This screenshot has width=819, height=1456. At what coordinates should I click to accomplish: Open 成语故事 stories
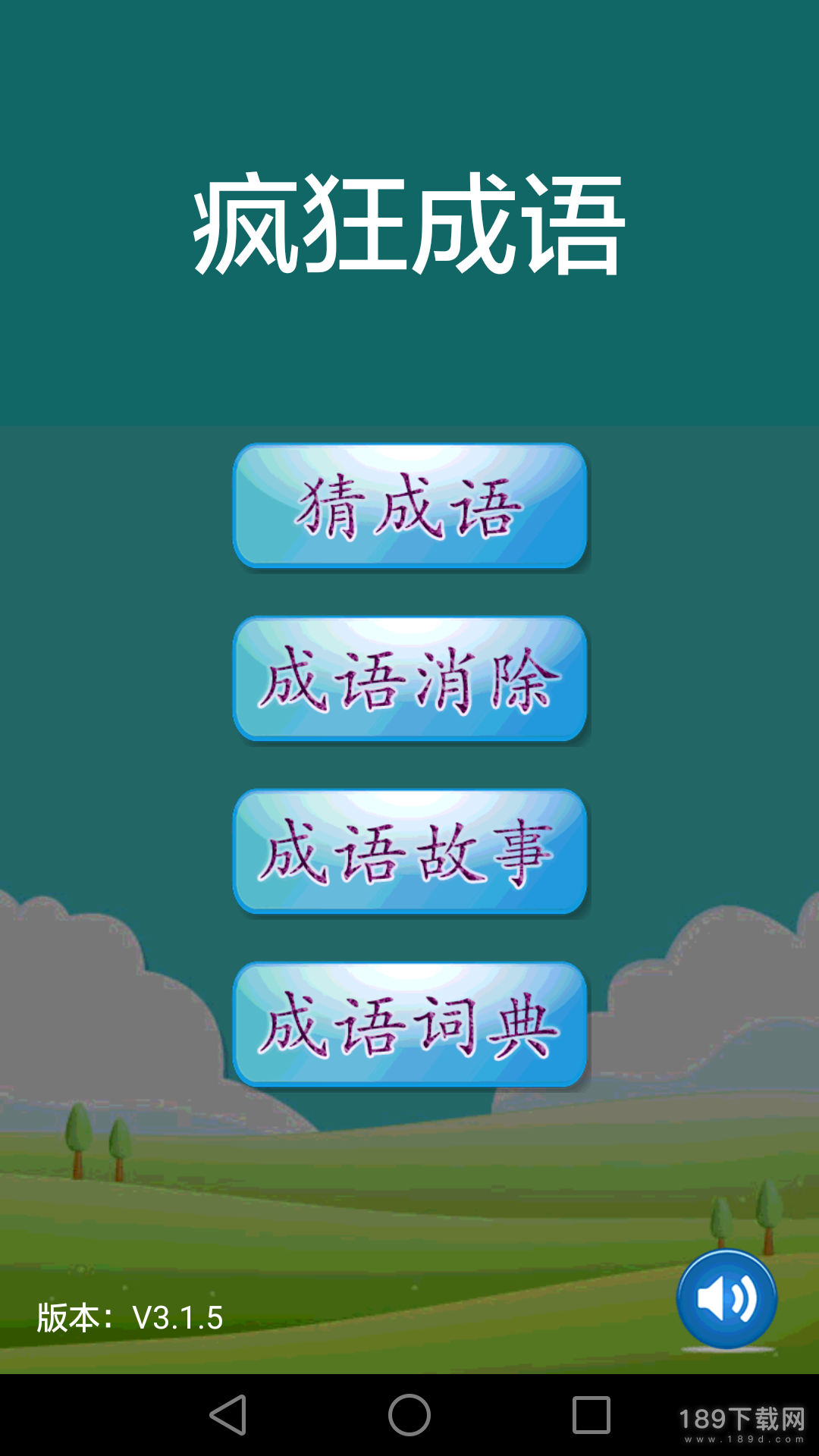click(x=409, y=852)
